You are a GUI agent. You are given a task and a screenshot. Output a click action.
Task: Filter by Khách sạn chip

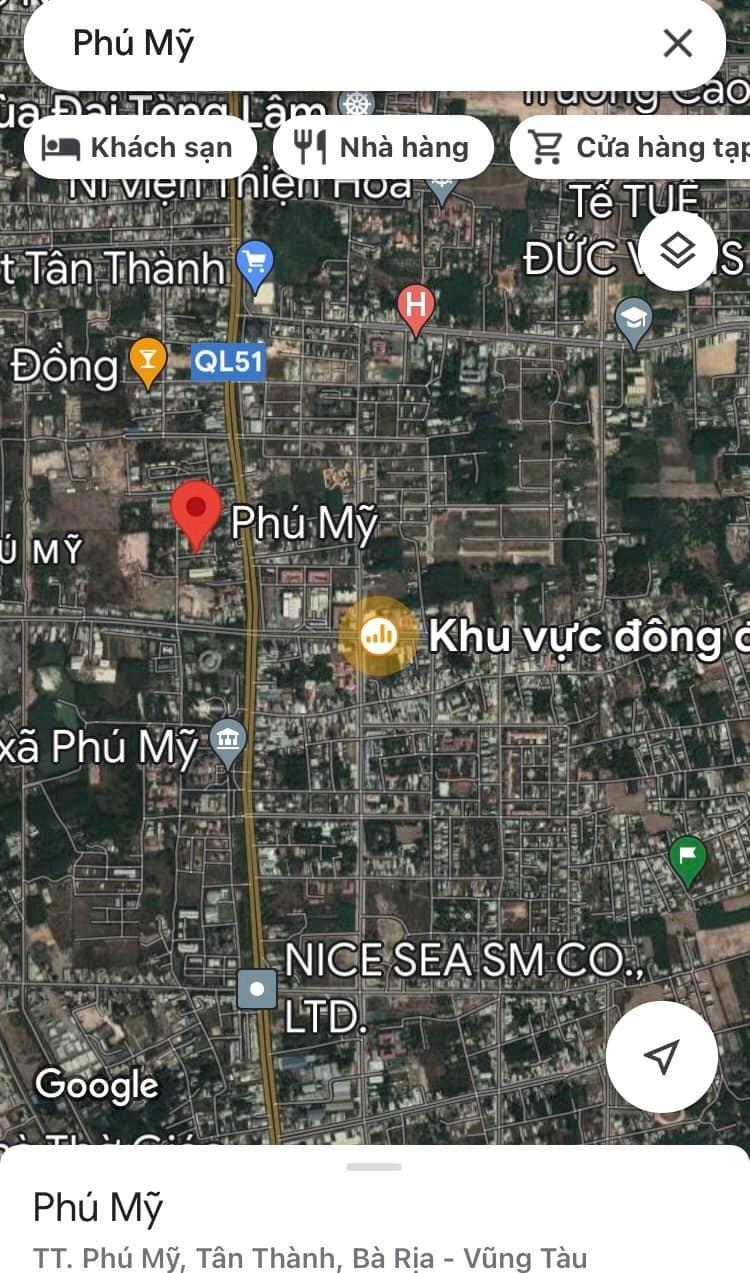[x=140, y=148]
